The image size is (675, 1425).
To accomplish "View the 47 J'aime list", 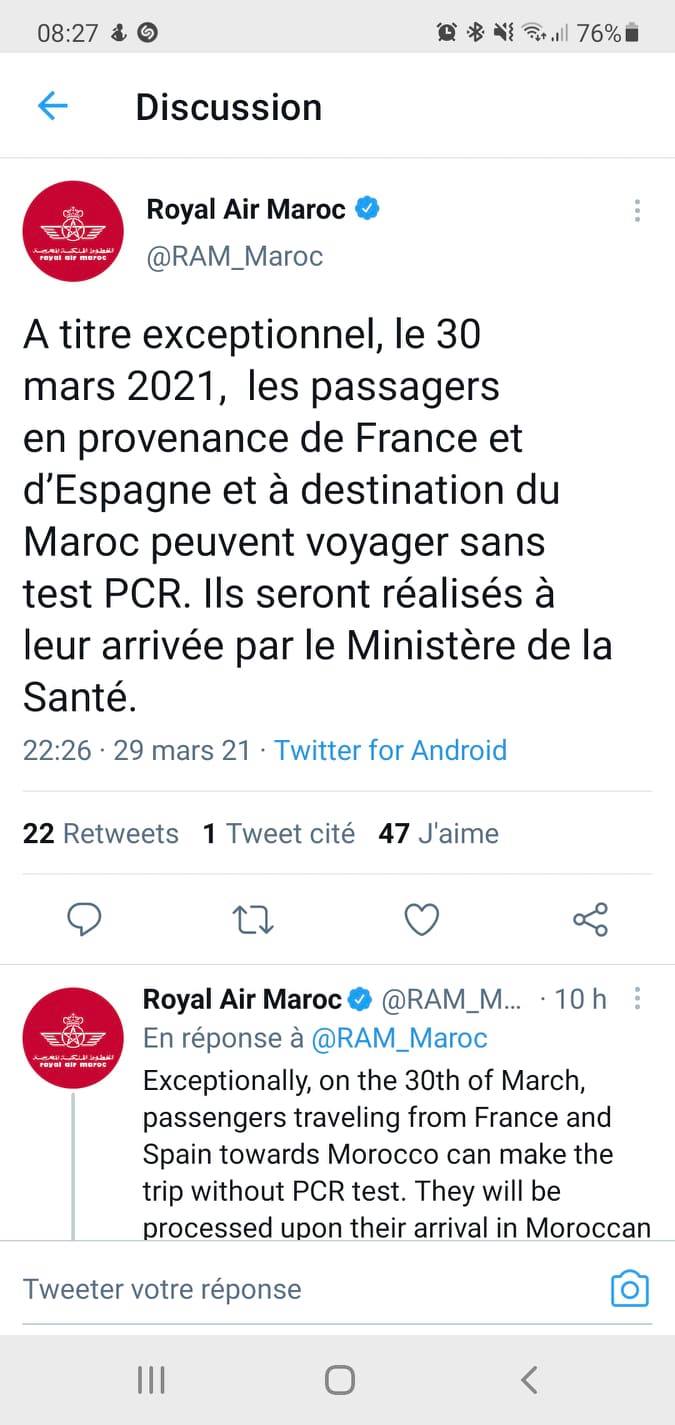I will 438,834.
